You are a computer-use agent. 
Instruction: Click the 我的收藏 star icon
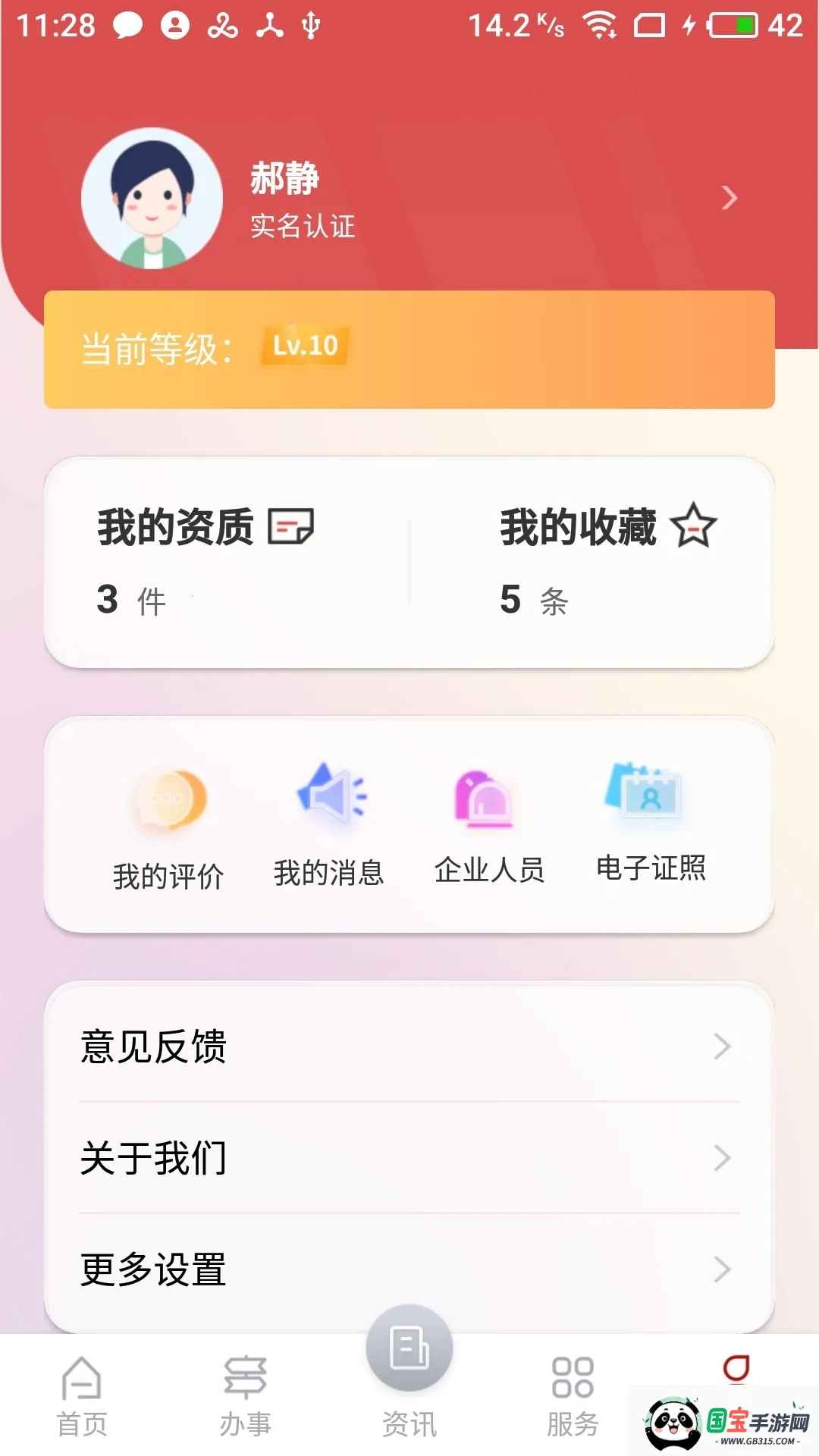pos(695,529)
